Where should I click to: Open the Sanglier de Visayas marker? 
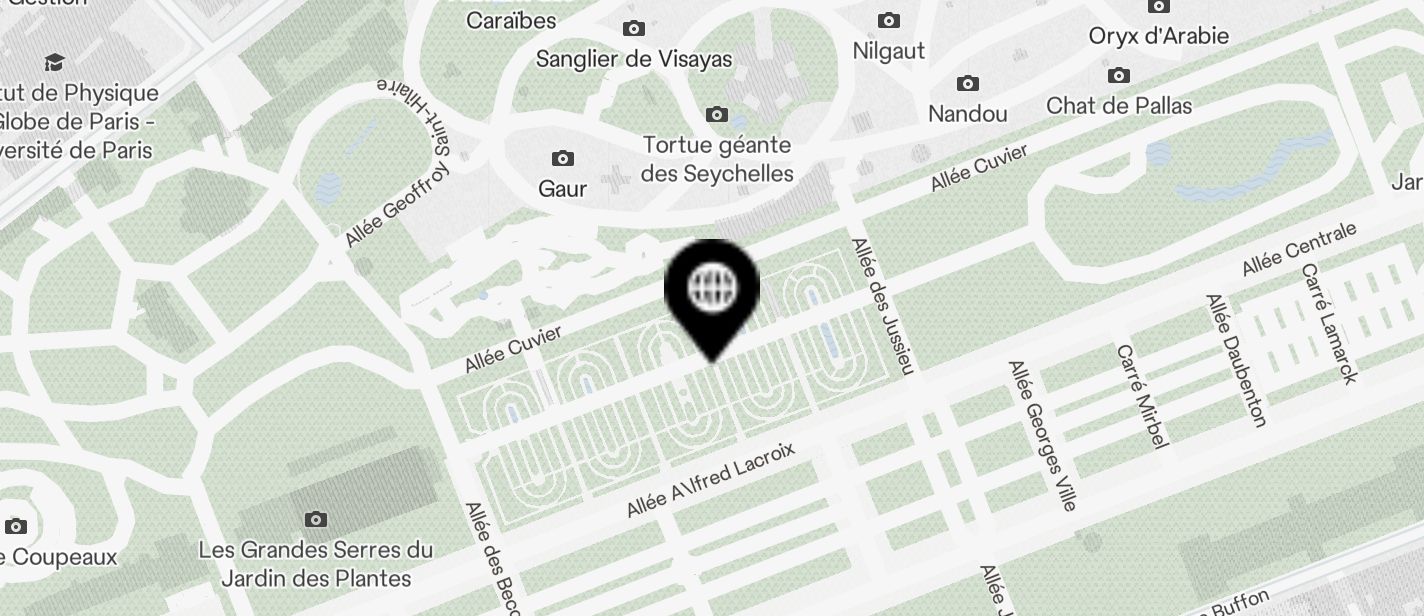click(633, 29)
